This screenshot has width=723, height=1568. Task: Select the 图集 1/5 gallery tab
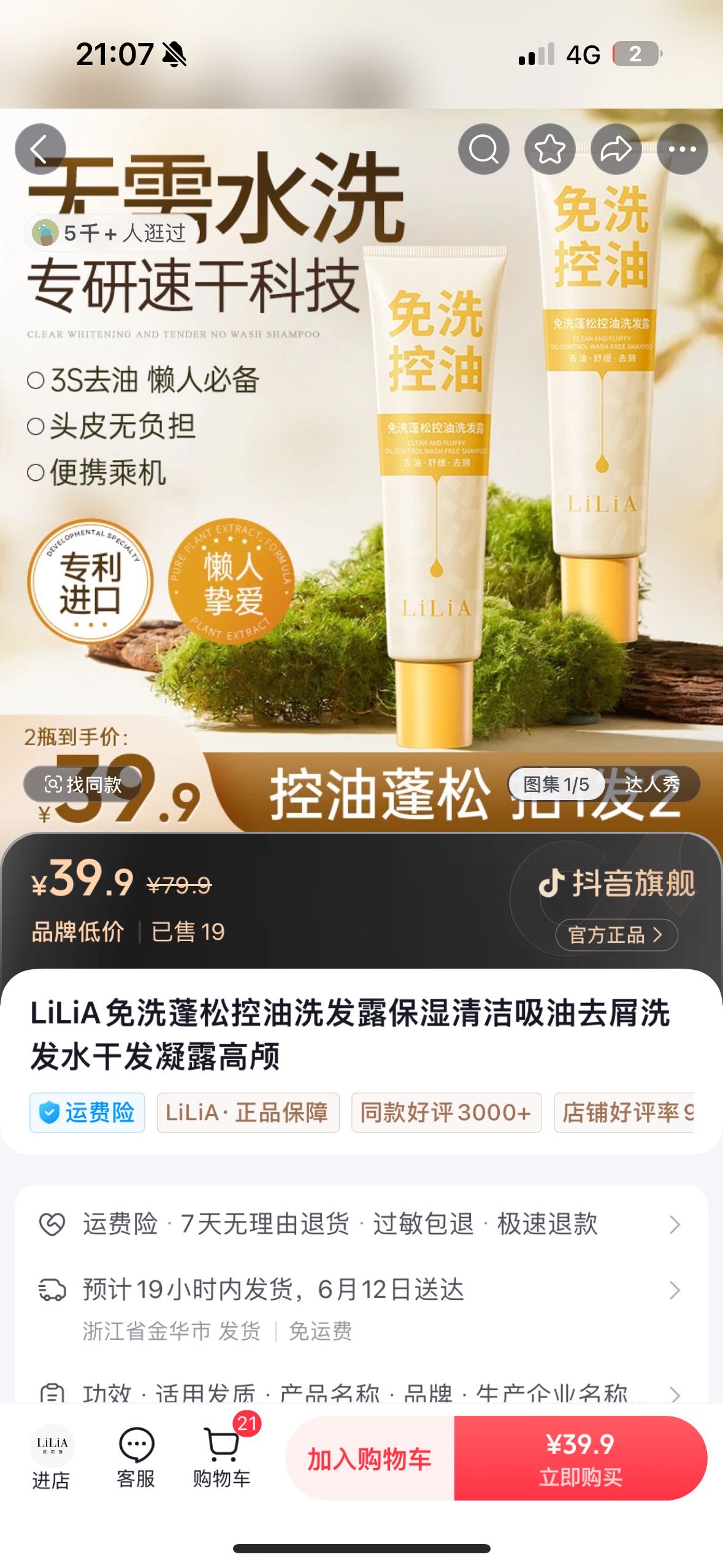coord(556,784)
